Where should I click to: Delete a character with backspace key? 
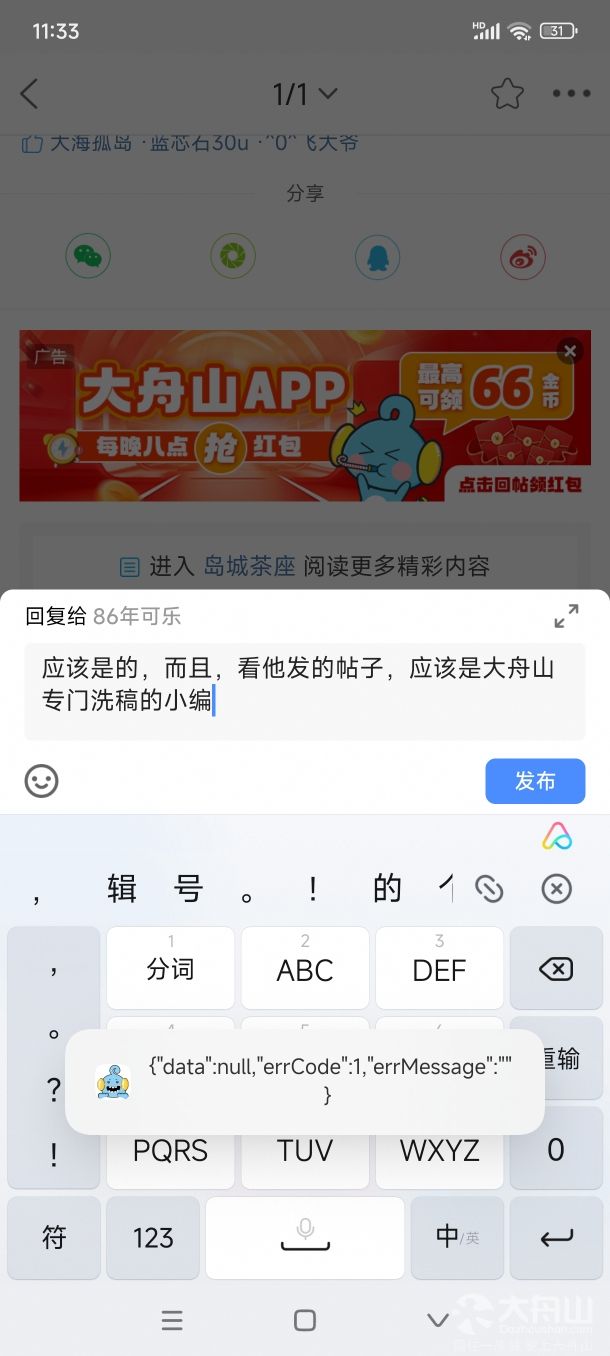tap(555, 969)
